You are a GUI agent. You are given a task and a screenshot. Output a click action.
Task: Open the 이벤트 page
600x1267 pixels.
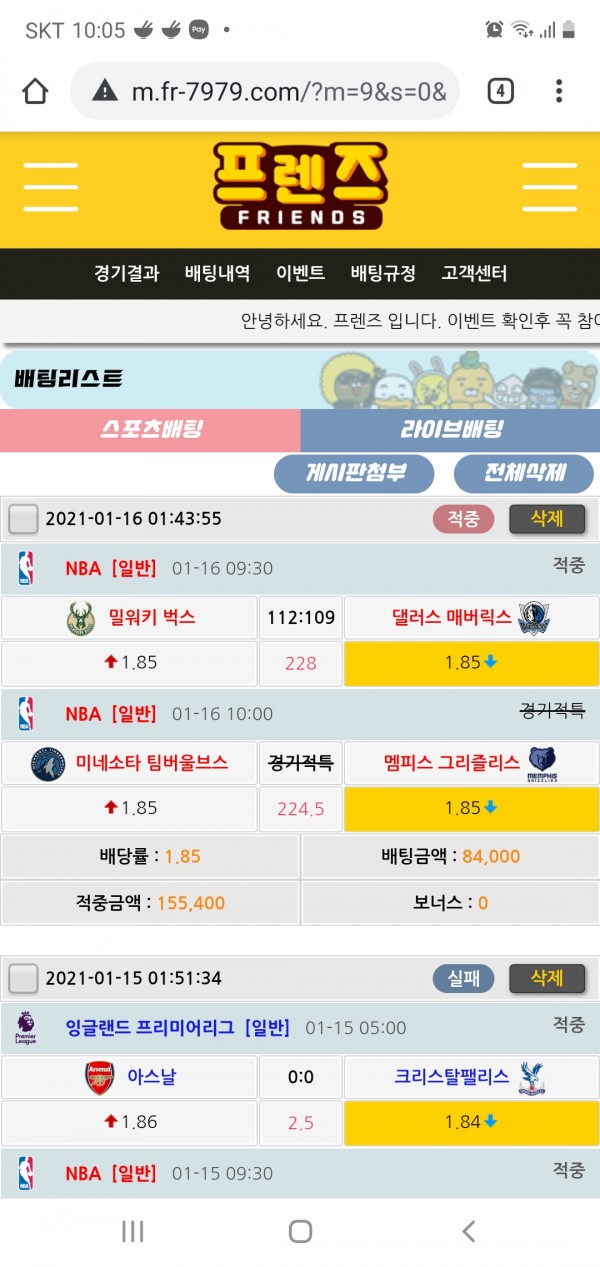point(300,273)
